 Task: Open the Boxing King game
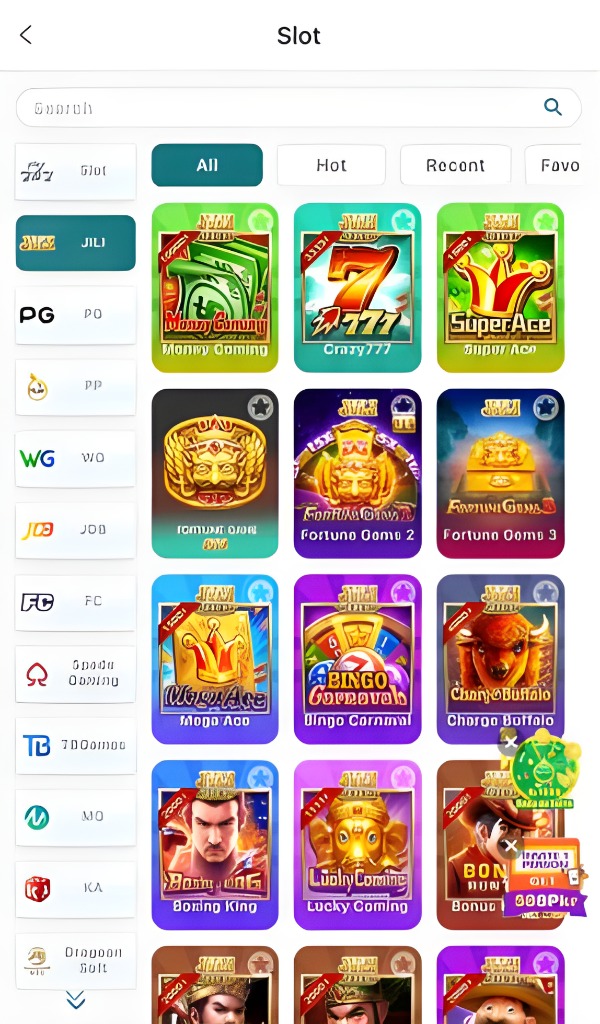tap(215, 845)
